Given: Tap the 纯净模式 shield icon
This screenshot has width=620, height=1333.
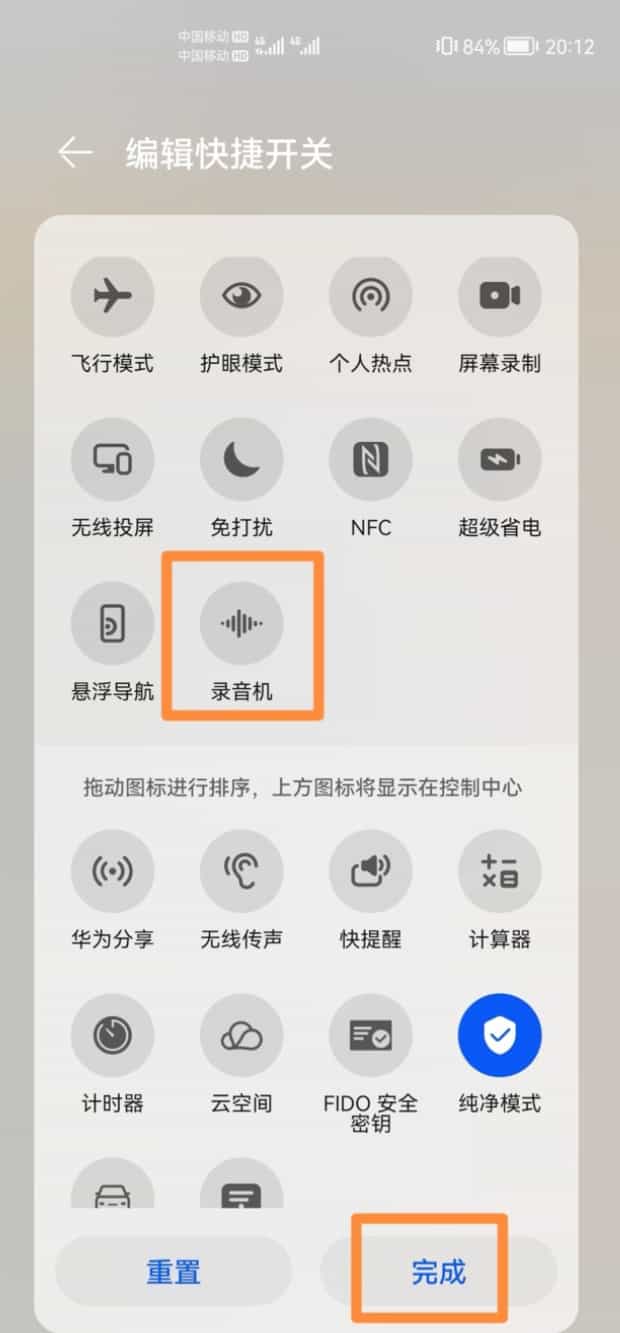Looking at the screenshot, I should coord(499,1036).
